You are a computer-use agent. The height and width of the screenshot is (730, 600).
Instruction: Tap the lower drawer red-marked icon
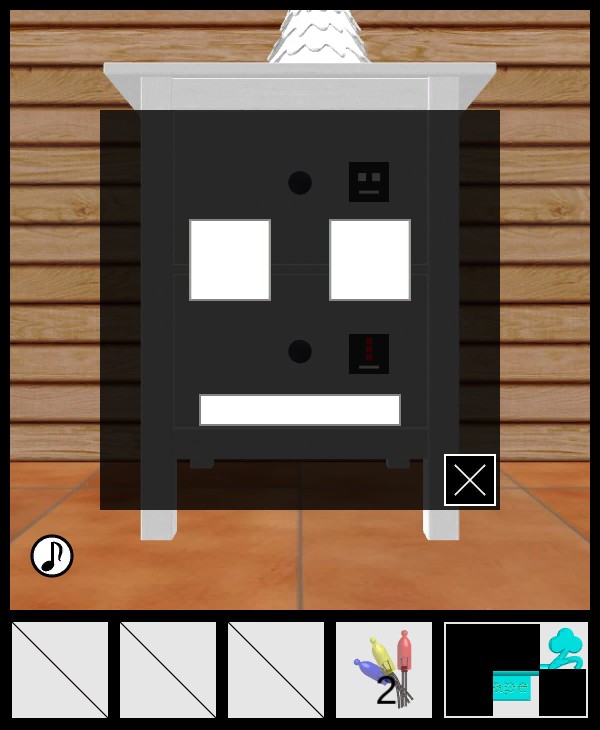[369, 354]
